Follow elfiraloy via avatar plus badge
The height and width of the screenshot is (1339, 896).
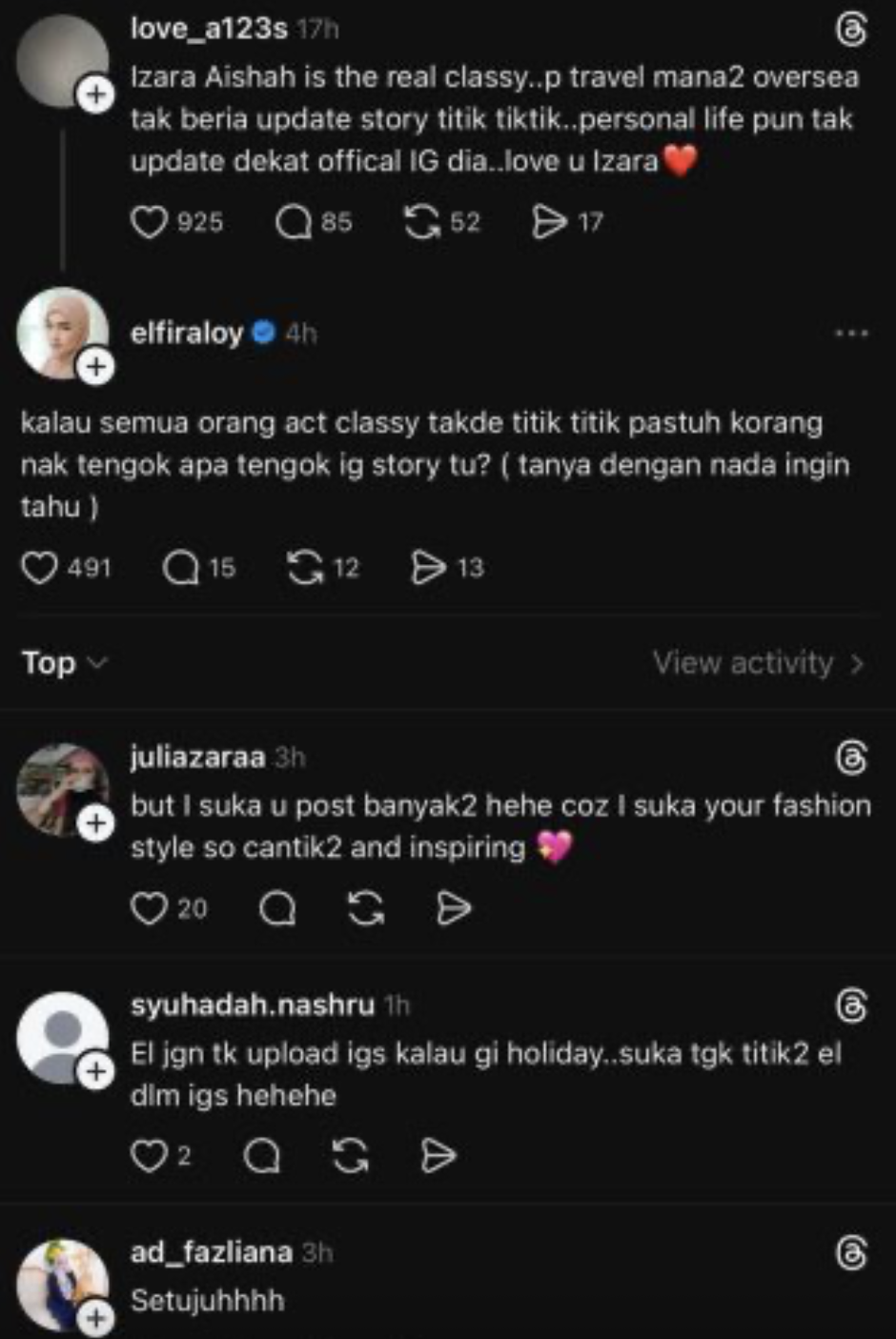point(95,366)
